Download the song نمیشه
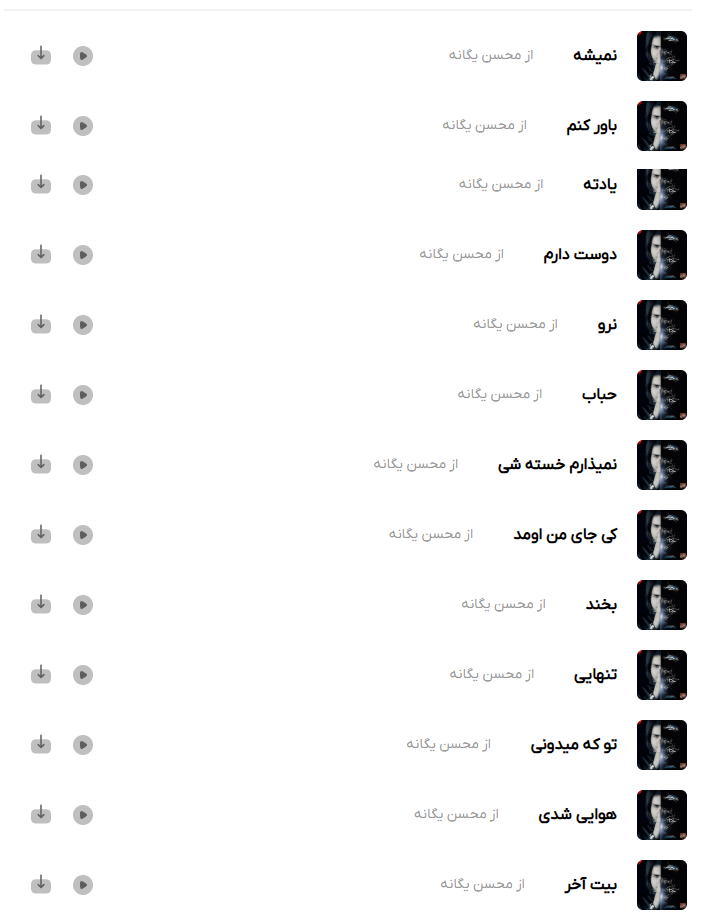The width and height of the screenshot is (705, 922). click(x=40, y=55)
